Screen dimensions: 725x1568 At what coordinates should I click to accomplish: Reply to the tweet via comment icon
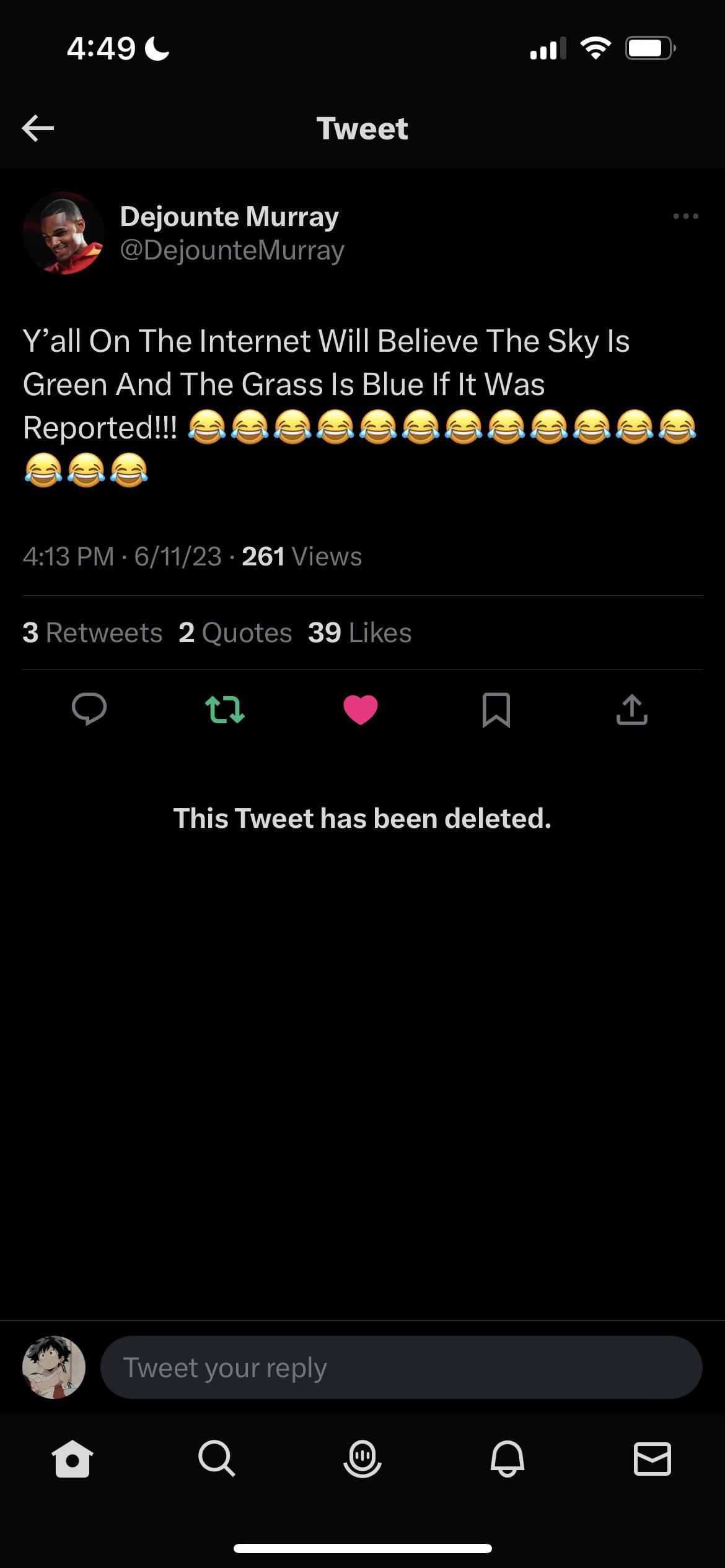coord(89,709)
